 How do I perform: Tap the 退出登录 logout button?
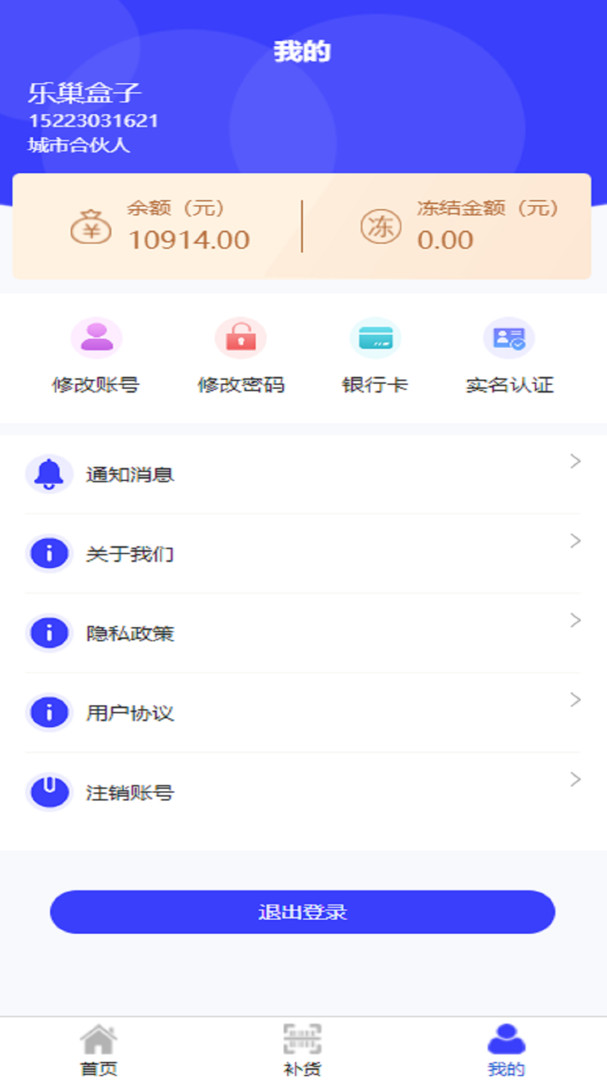[x=302, y=912]
